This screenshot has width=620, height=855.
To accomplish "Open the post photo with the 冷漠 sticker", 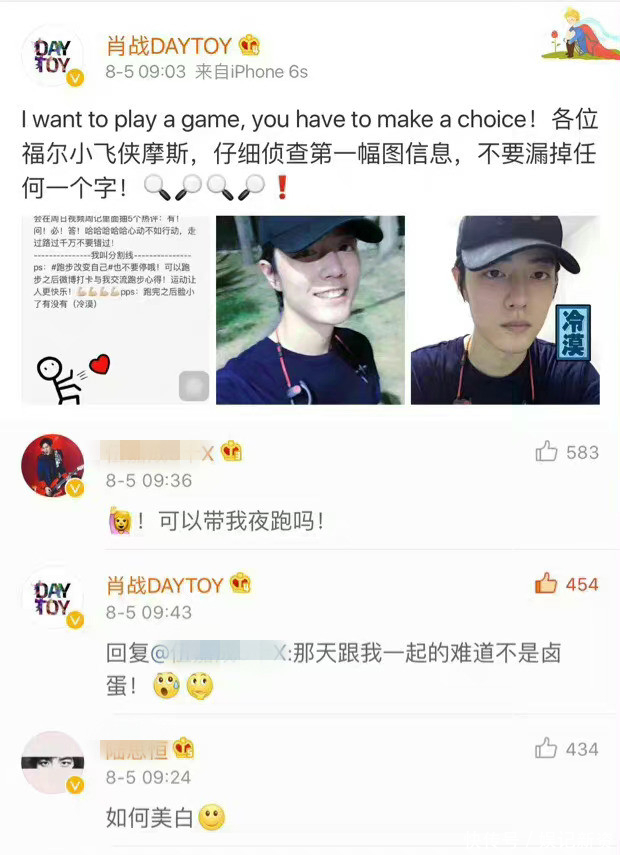I will tap(505, 309).
